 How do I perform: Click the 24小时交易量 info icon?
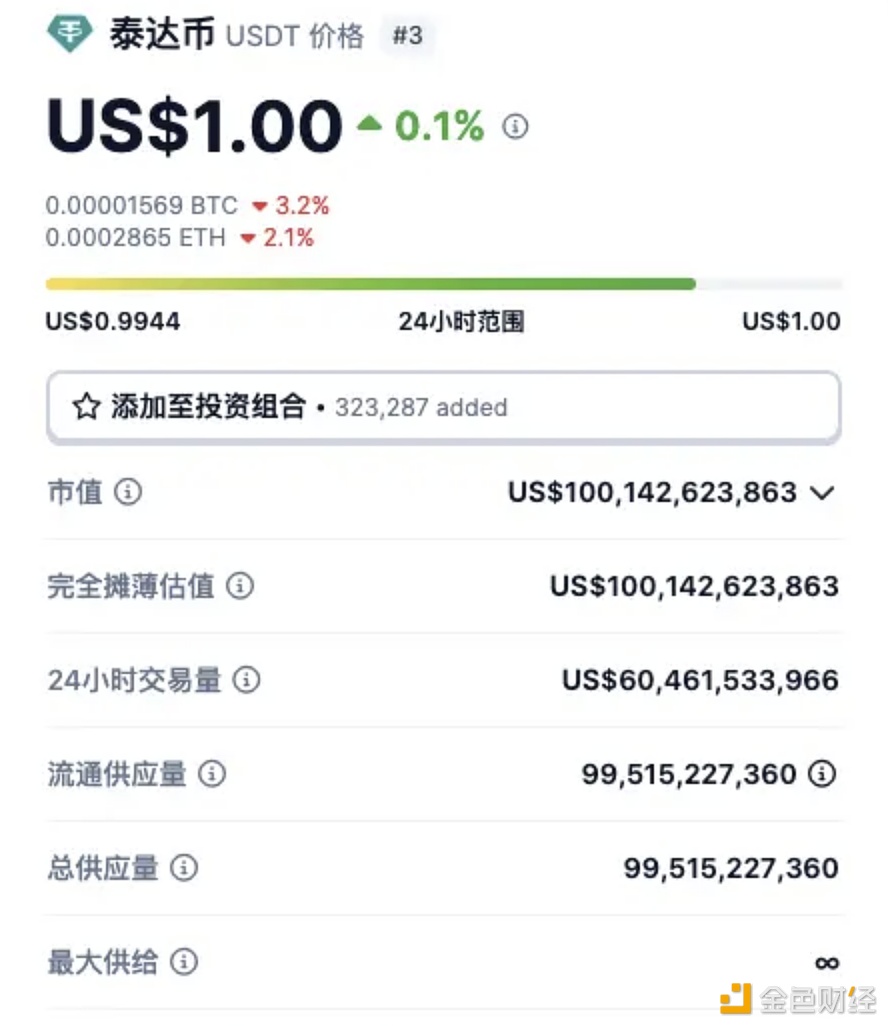pyautogui.click(x=247, y=681)
